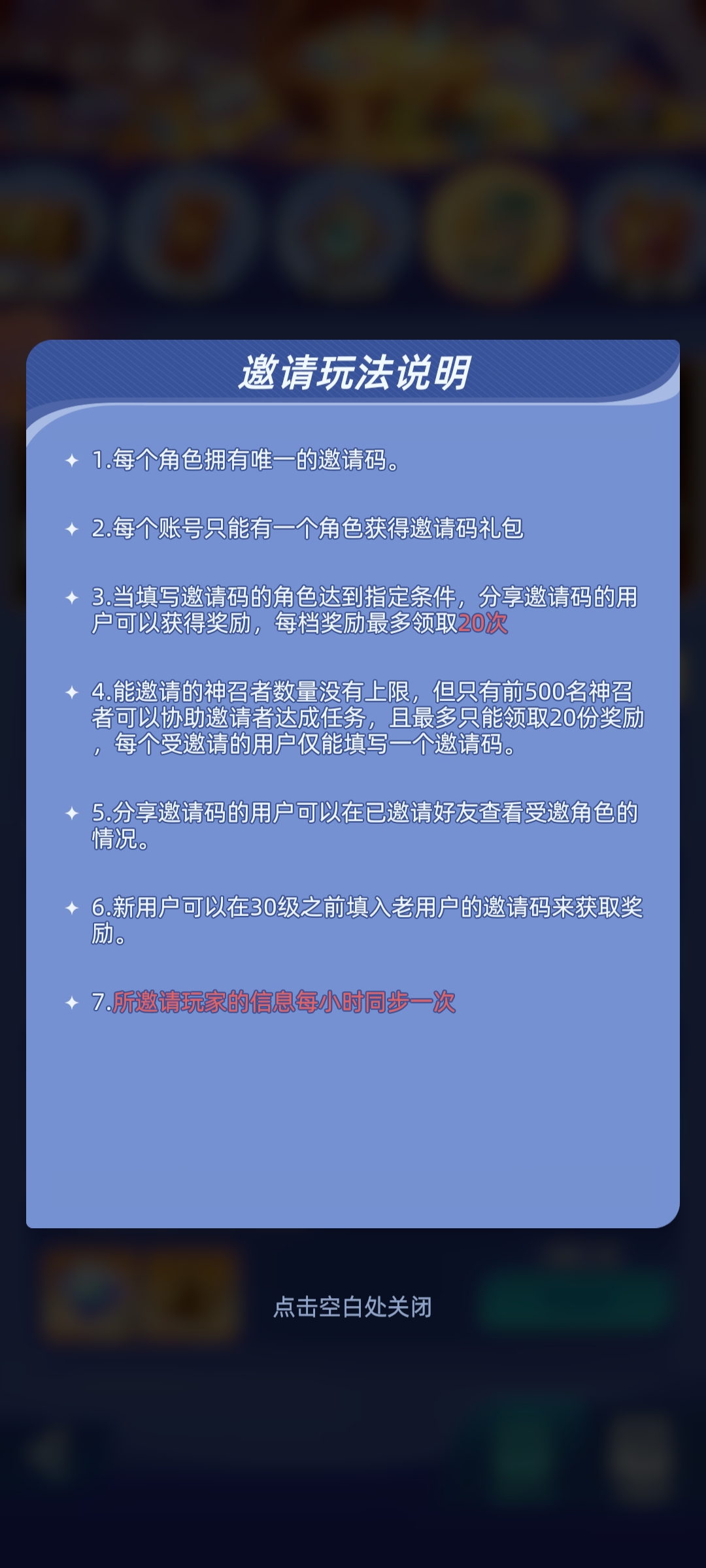Tap 点击空白处关闭 to dismiss the dialog
This screenshot has width=706, height=1568.
pyautogui.click(x=352, y=1307)
